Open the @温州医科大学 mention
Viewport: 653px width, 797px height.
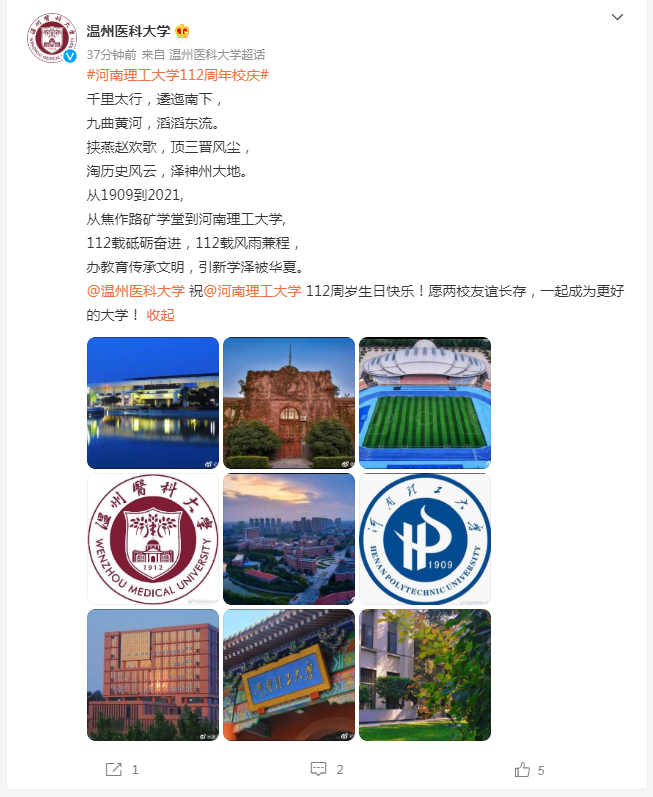click(136, 291)
